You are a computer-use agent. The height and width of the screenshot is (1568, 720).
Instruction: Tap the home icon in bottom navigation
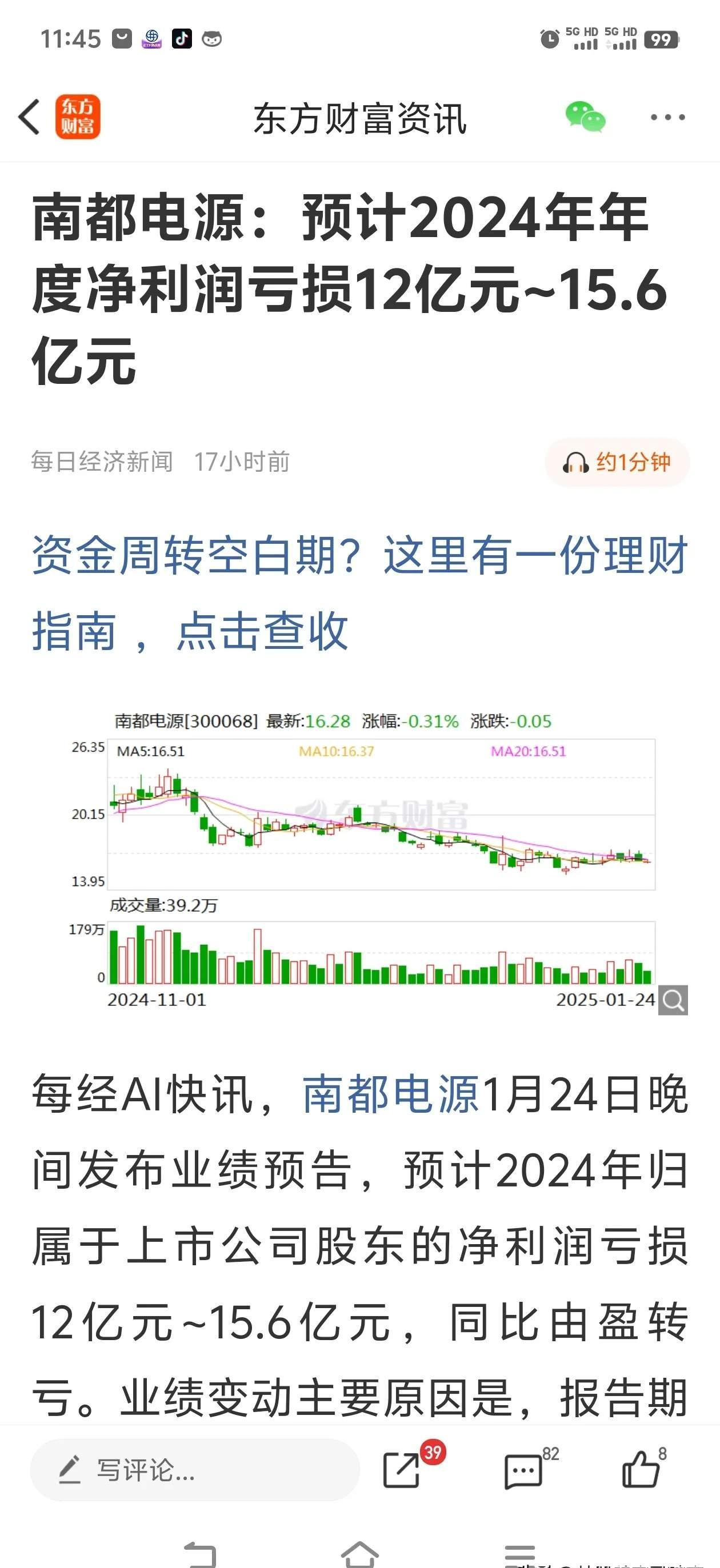pyautogui.click(x=360, y=1555)
